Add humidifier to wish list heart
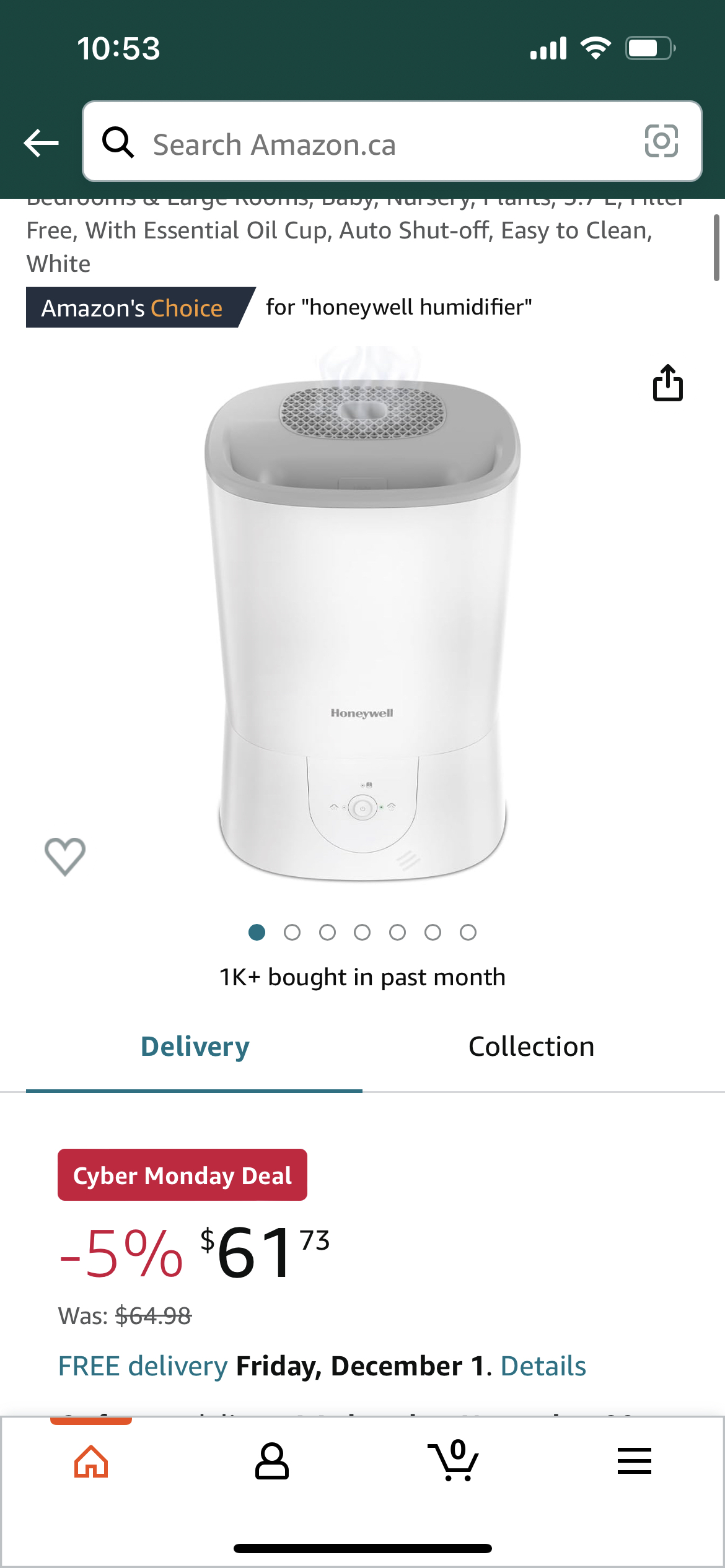This screenshot has width=725, height=1568. [x=65, y=856]
